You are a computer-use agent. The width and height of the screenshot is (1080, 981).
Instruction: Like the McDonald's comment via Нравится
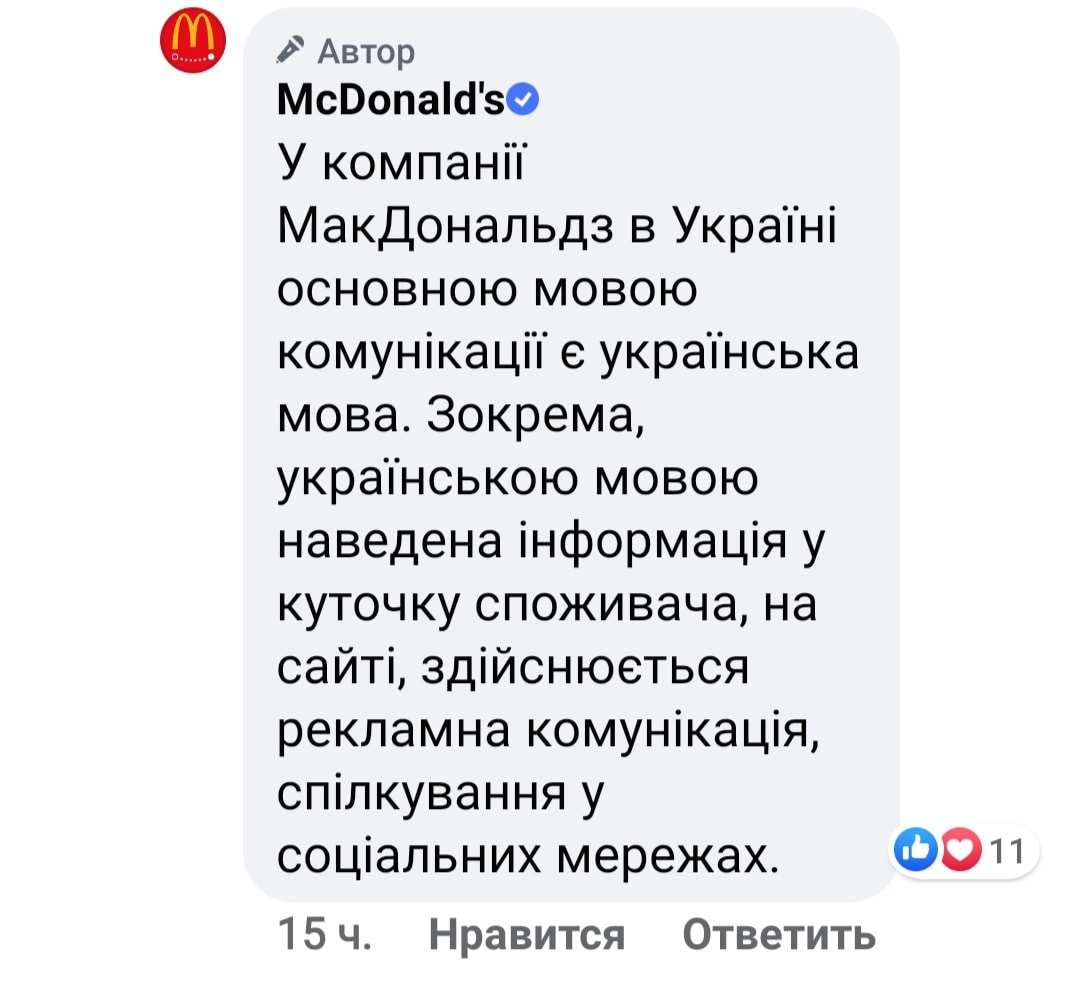(x=526, y=935)
